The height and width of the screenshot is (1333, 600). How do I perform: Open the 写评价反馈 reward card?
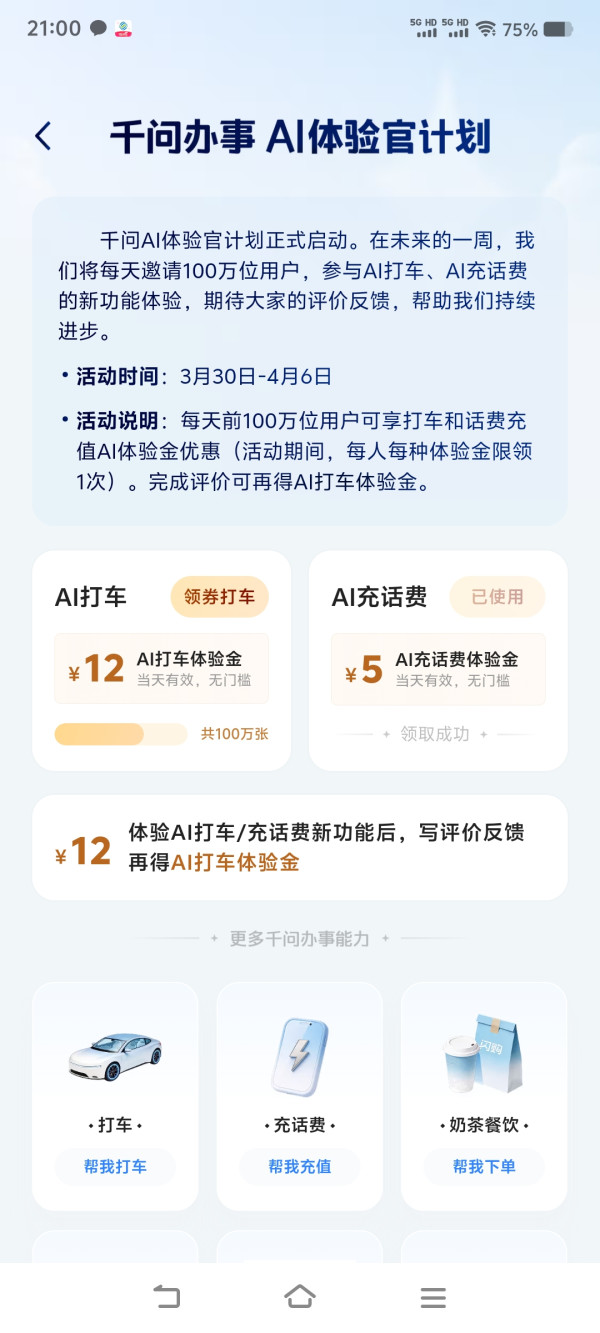coord(300,848)
